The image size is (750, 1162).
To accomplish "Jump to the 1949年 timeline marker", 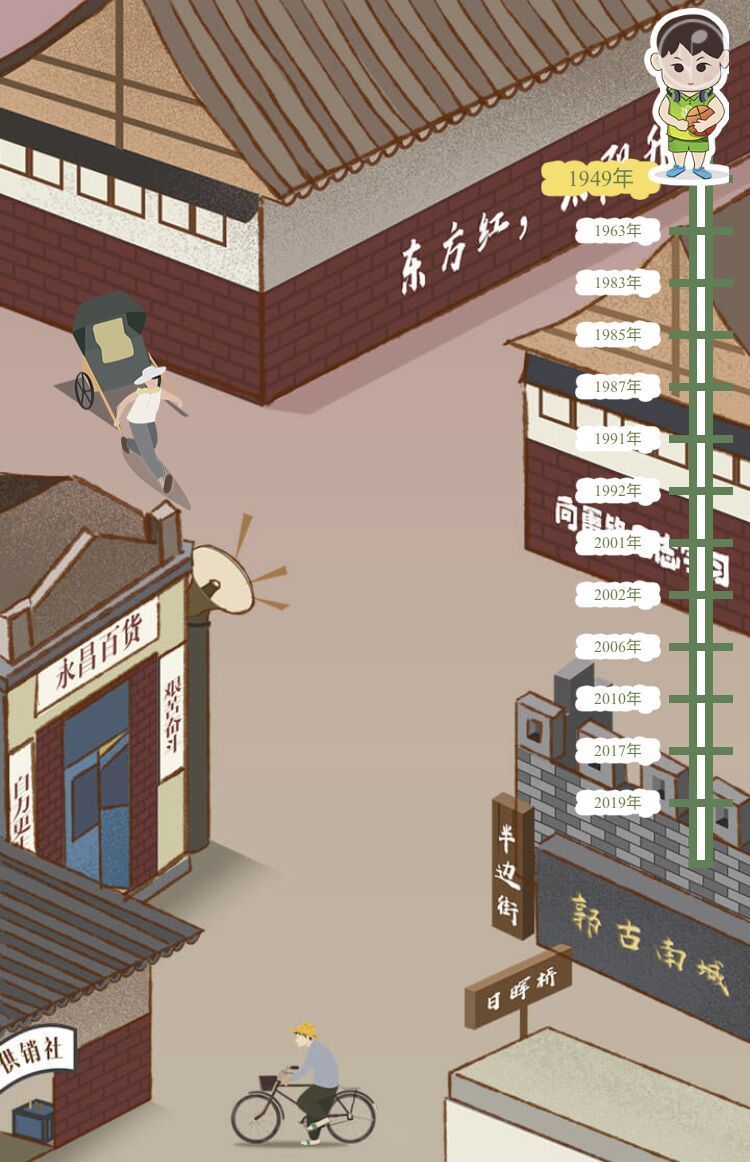I will (601, 178).
